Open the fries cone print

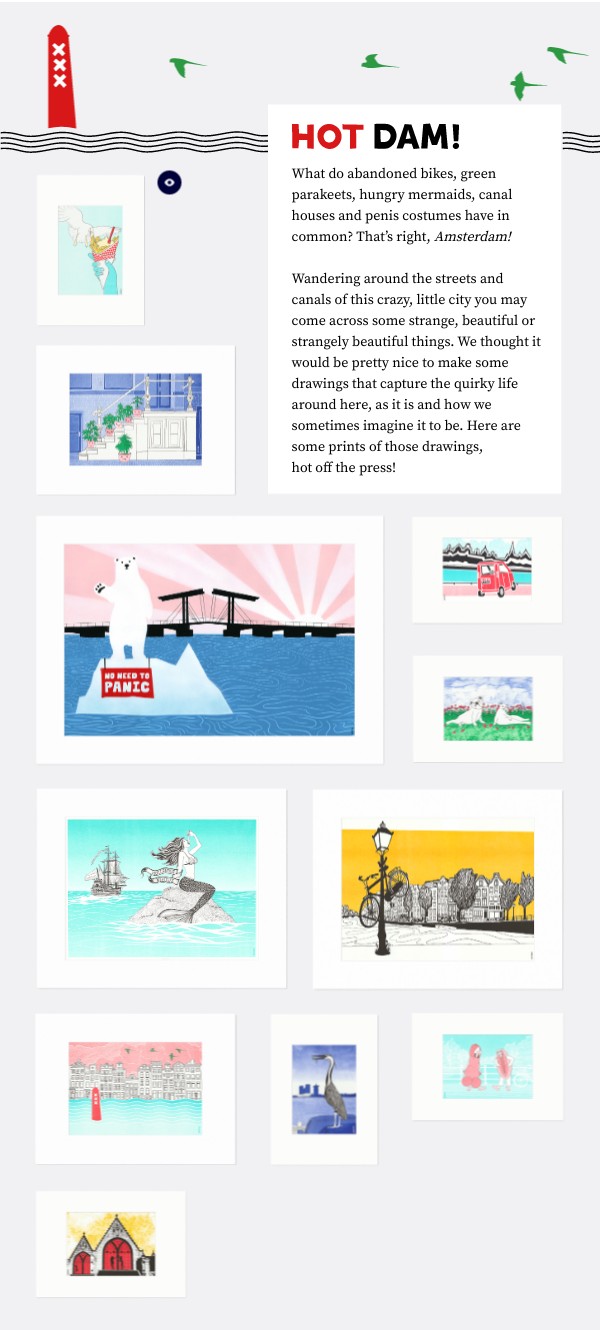(x=90, y=250)
